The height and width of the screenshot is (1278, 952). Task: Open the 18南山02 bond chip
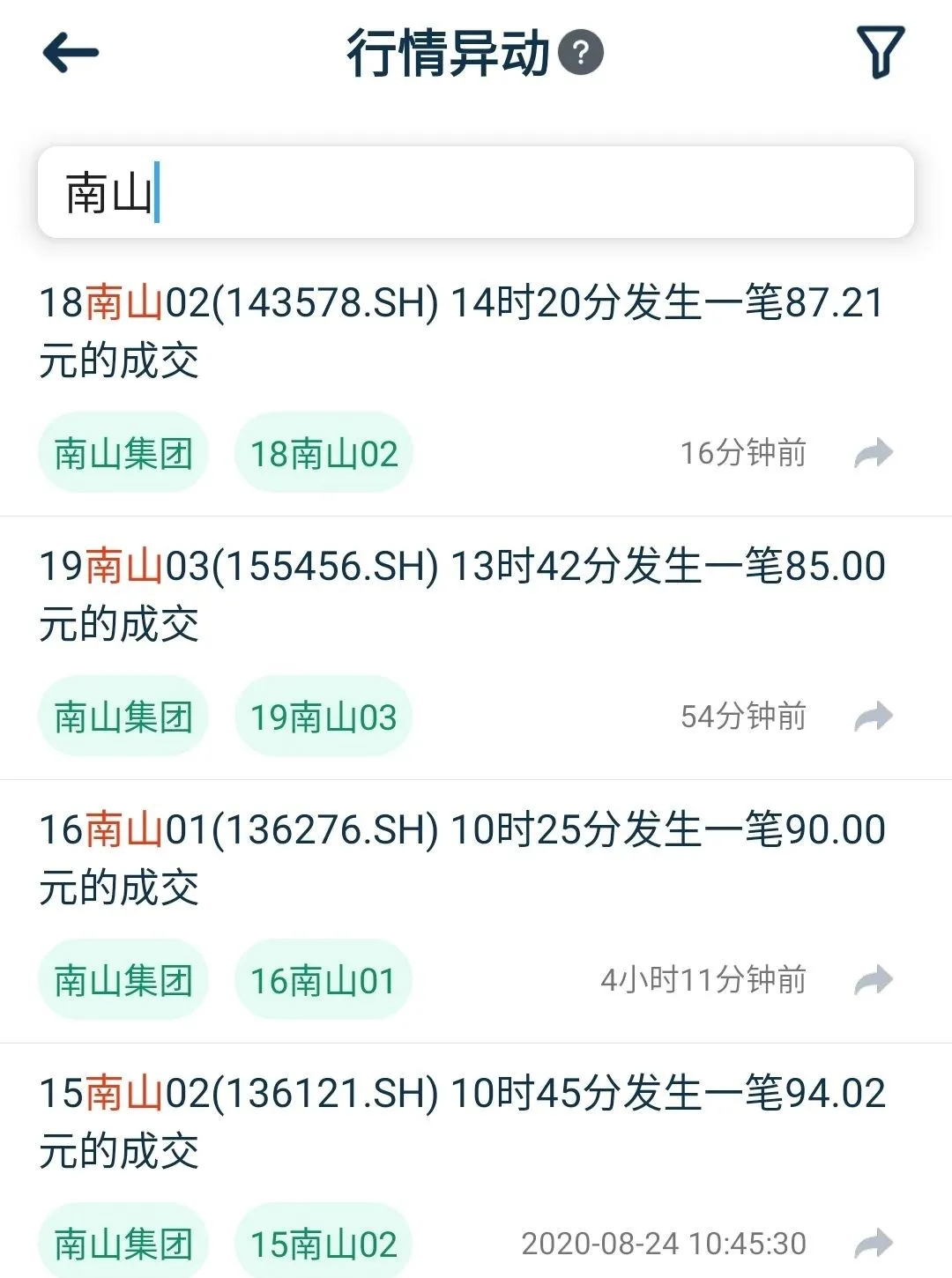click(324, 453)
